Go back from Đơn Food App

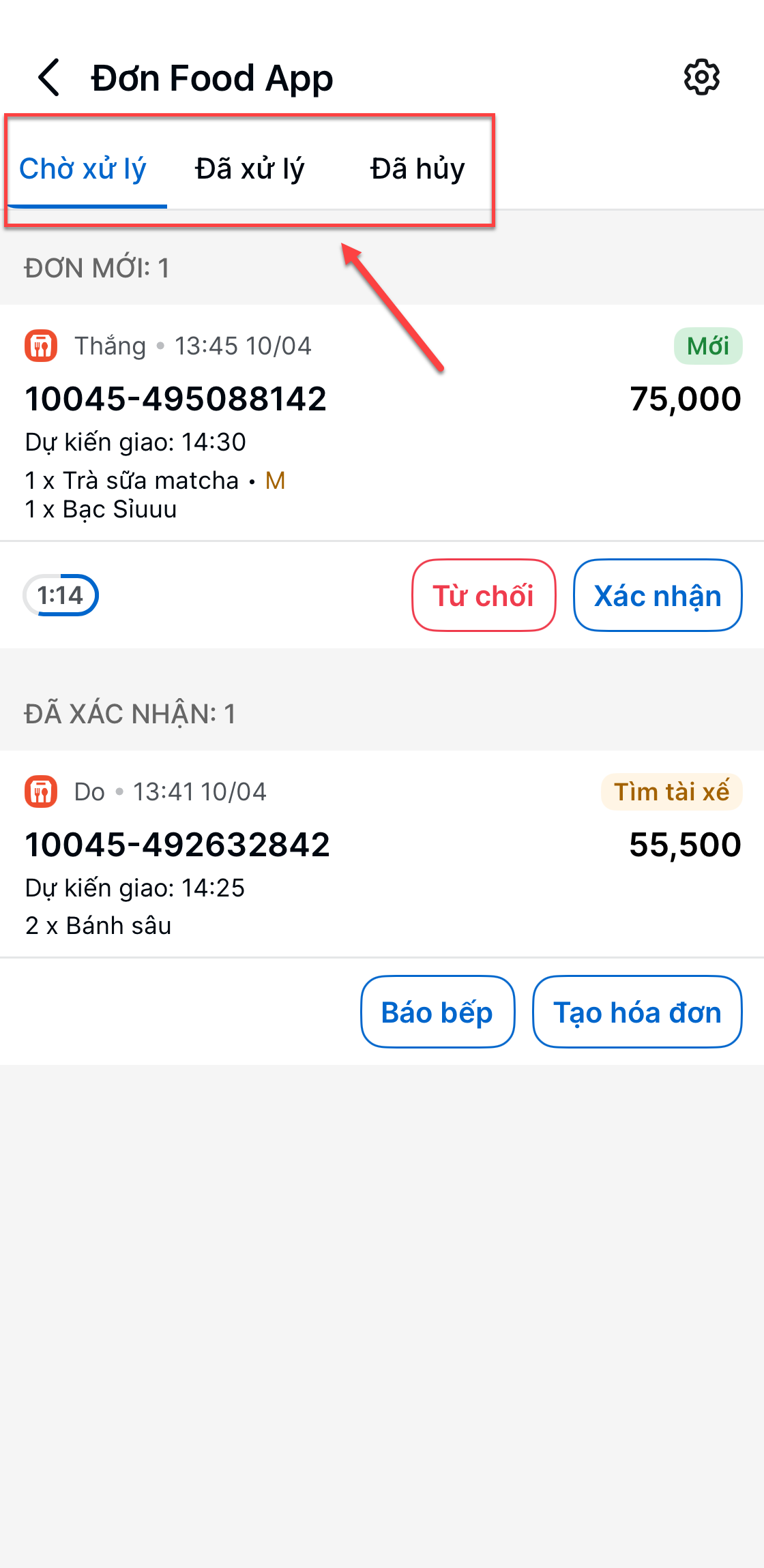click(x=49, y=78)
